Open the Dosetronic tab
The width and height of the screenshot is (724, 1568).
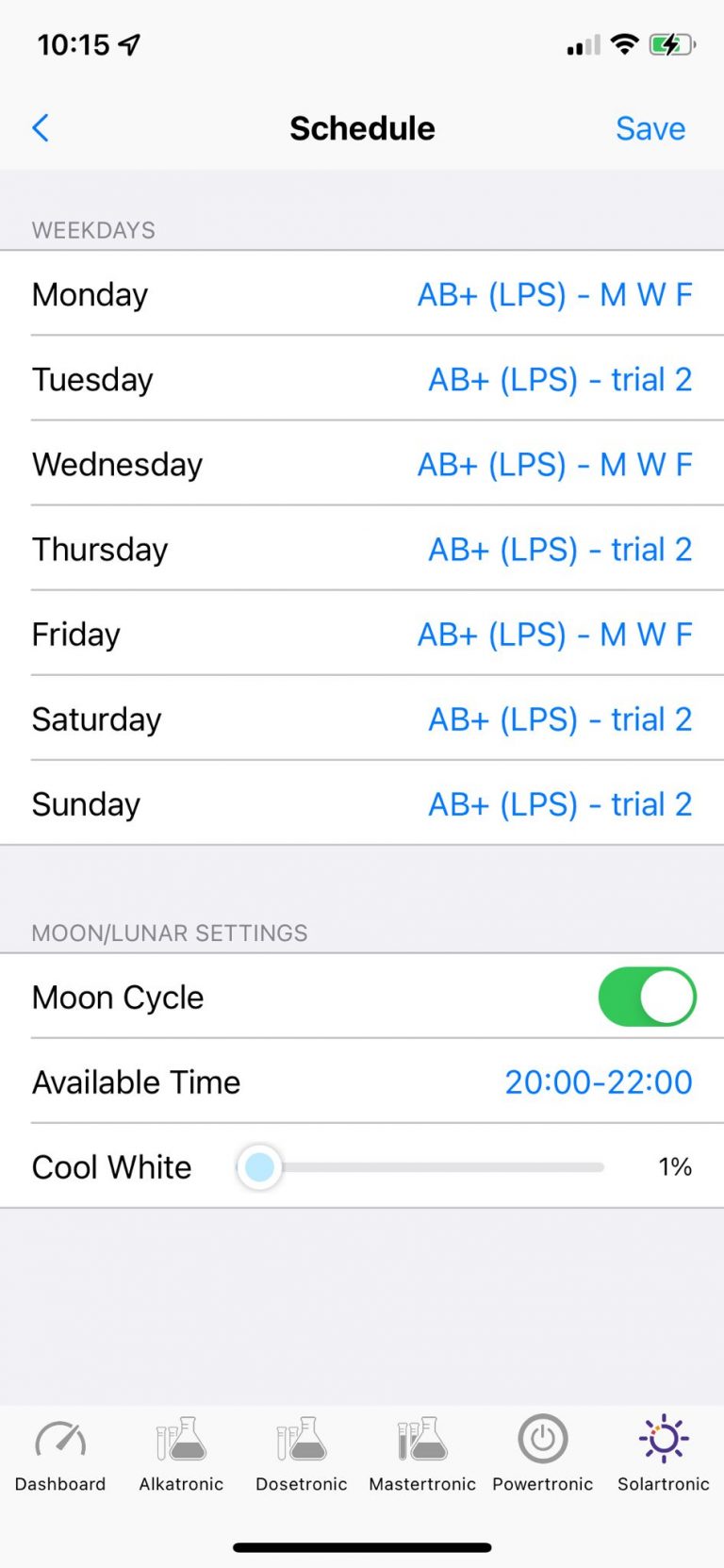(x=302, y=1455)
